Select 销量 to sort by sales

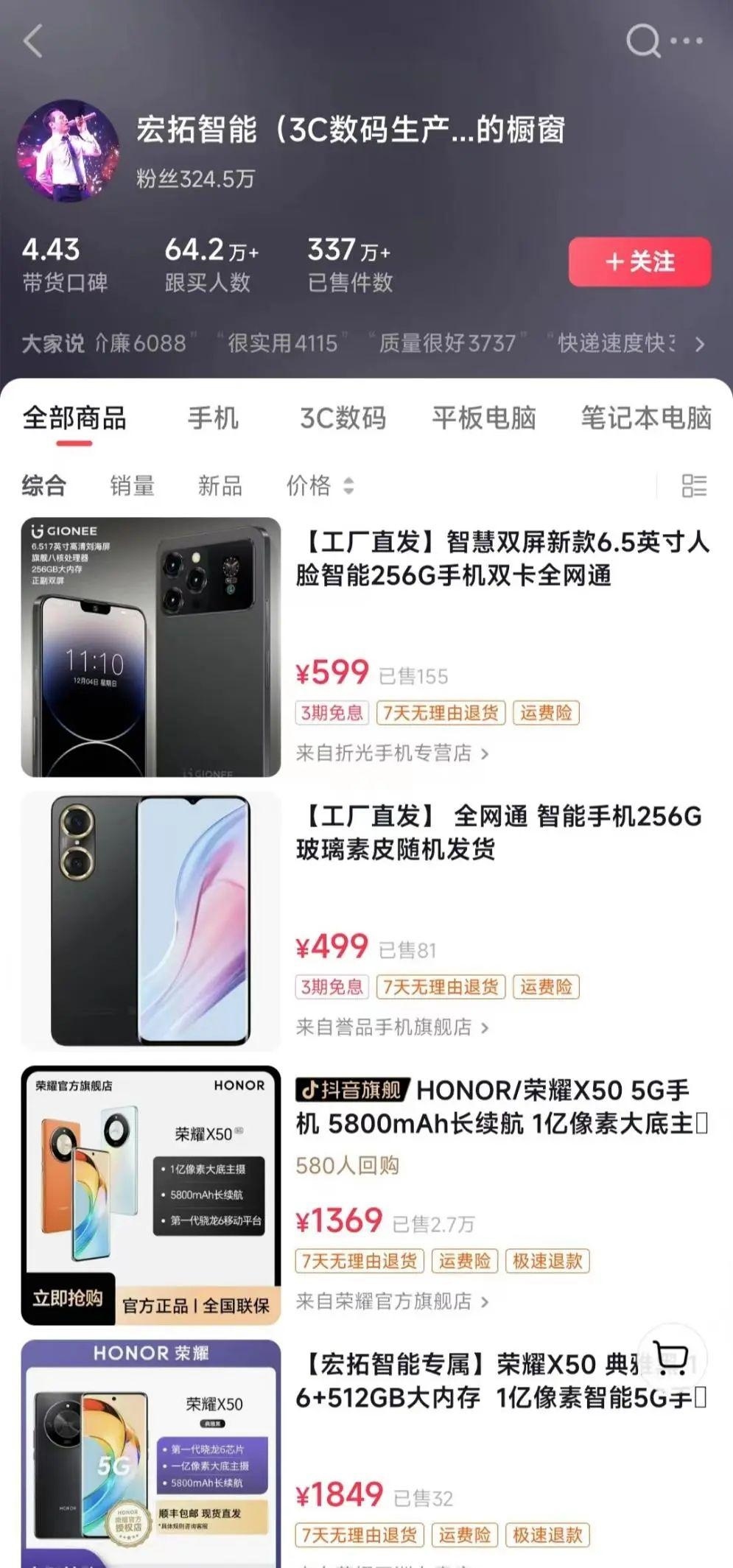[x=131, y=485]
